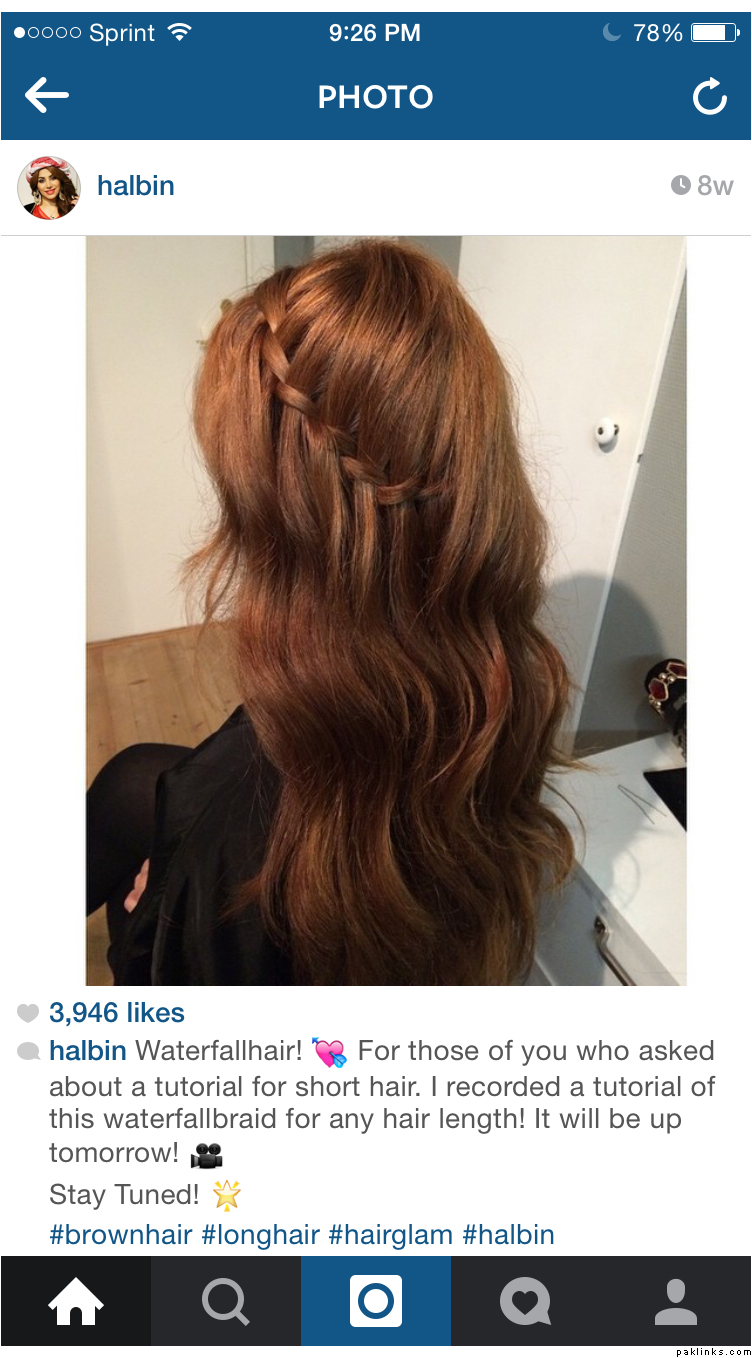Switch to the Activity tab

(x=526, y=1302)
